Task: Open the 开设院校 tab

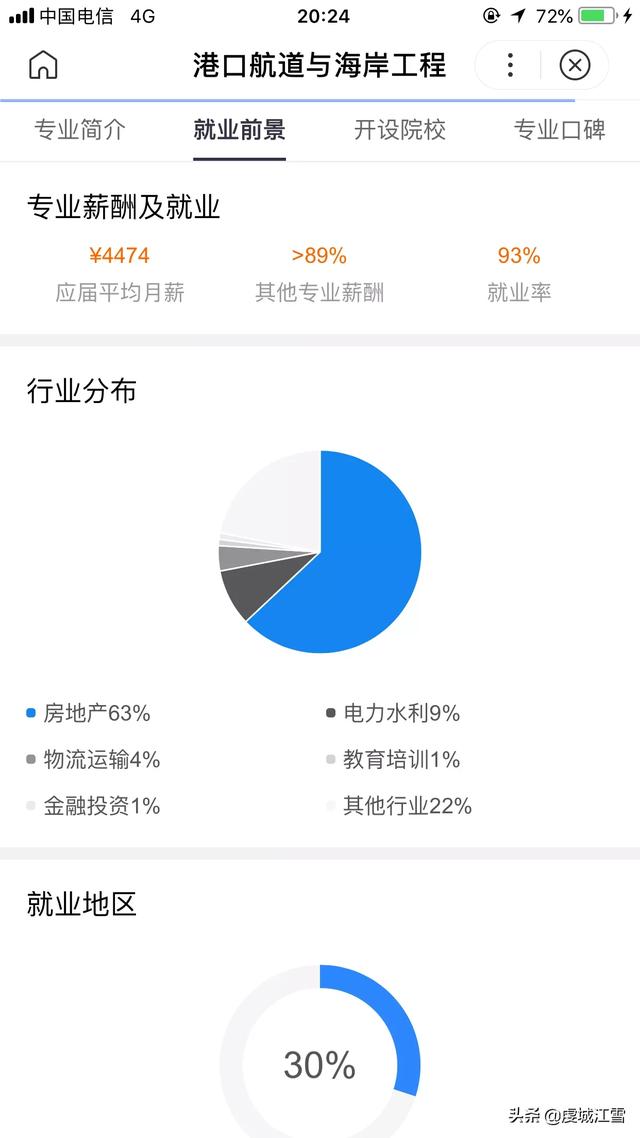Action: 400,131
